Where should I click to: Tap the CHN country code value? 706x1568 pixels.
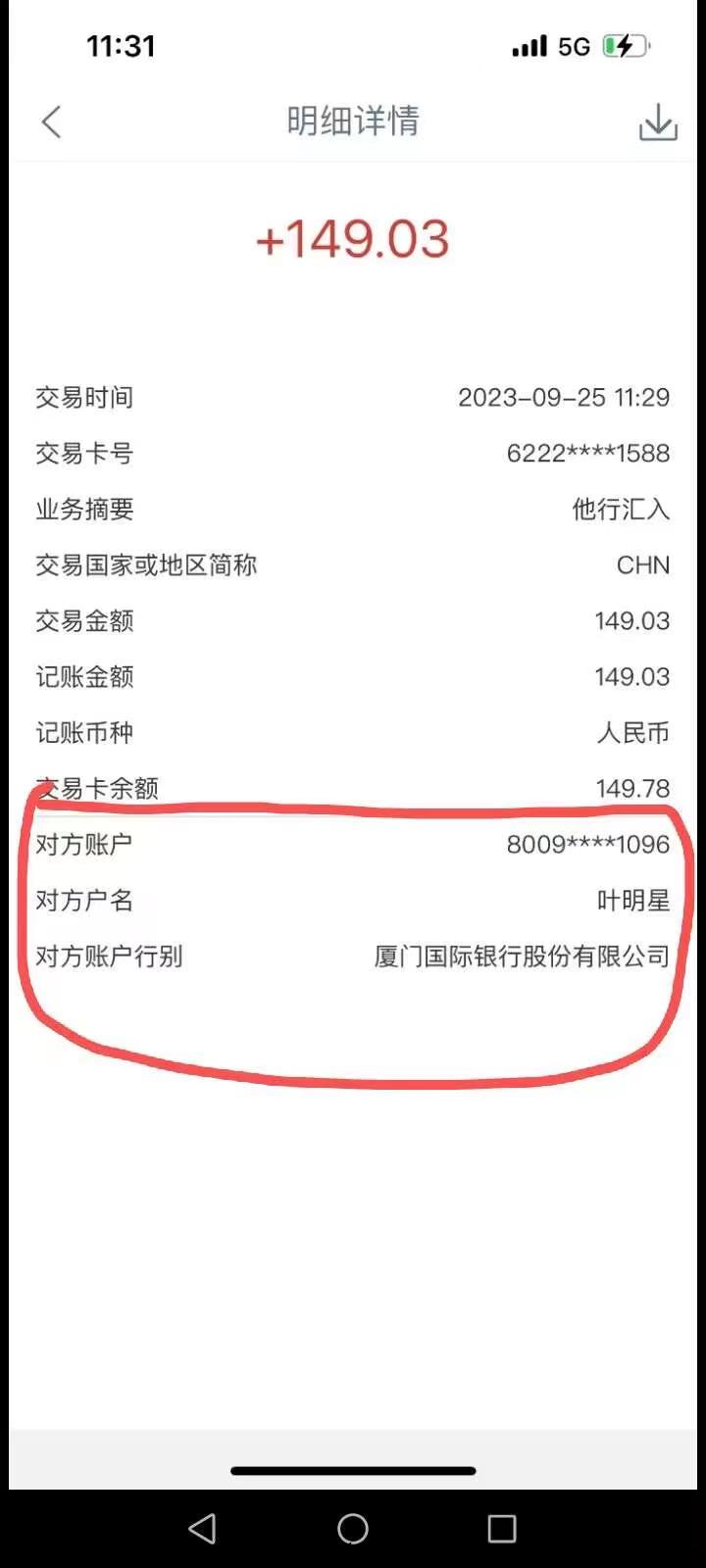[x=642, y=564]
